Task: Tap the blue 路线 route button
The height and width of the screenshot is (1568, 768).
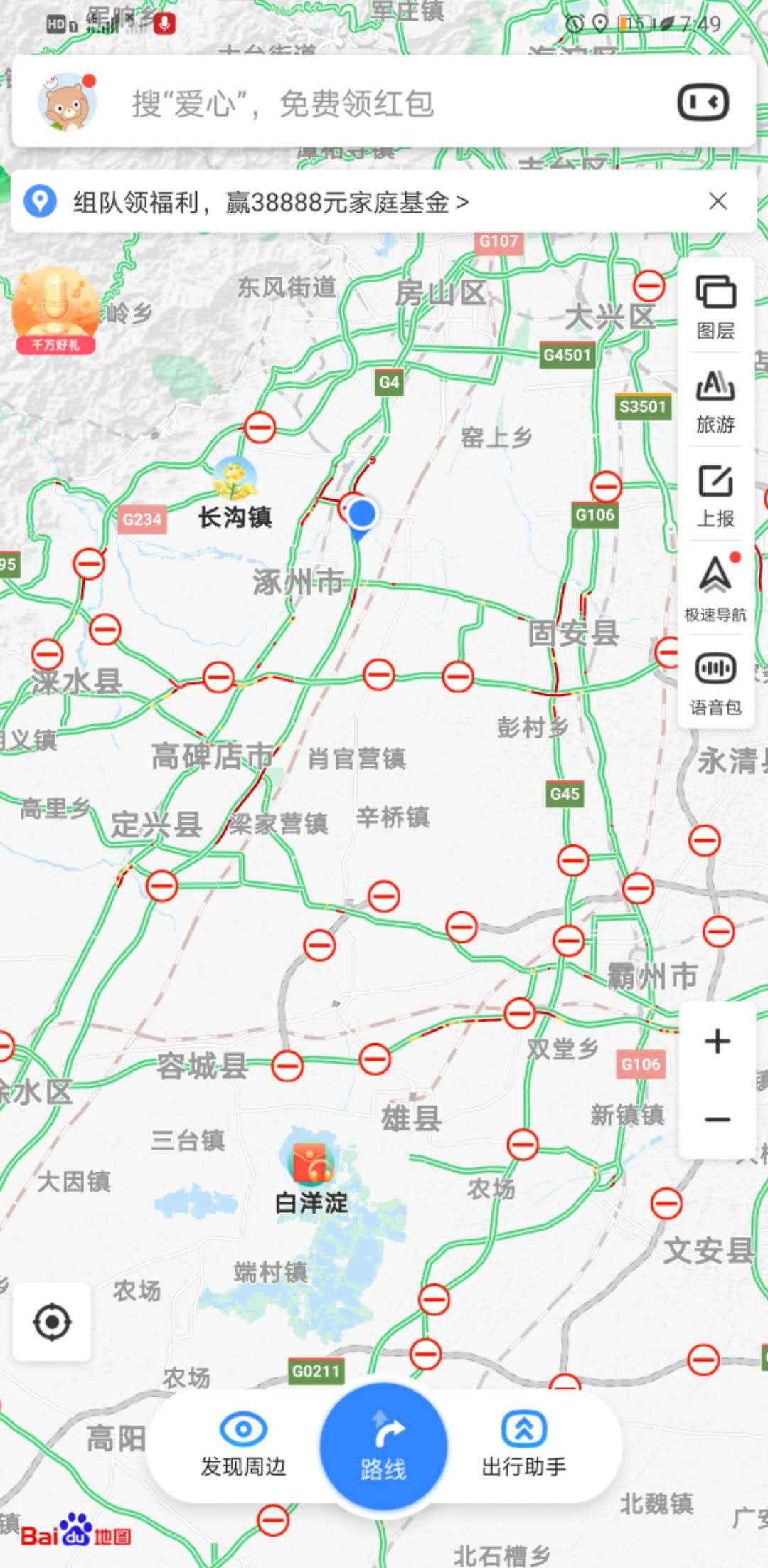Action: coord(383,1446)
